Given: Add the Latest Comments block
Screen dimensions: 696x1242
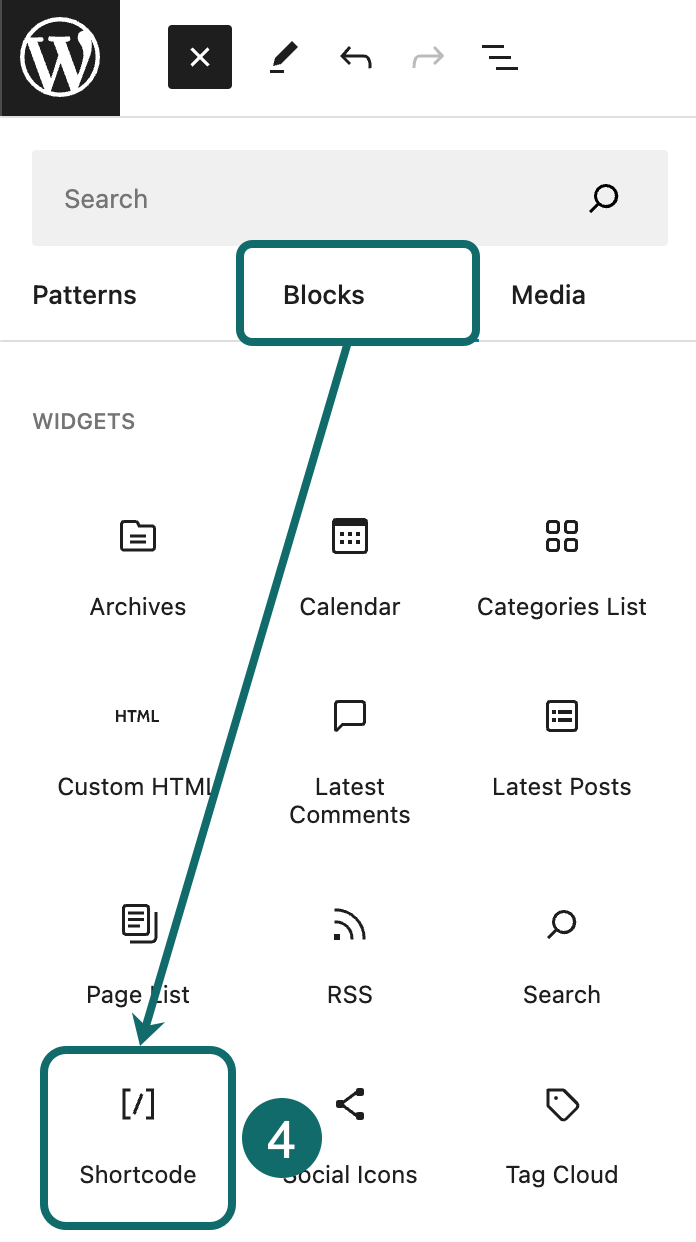Looking at the screenshot, I should coord(350,760).
